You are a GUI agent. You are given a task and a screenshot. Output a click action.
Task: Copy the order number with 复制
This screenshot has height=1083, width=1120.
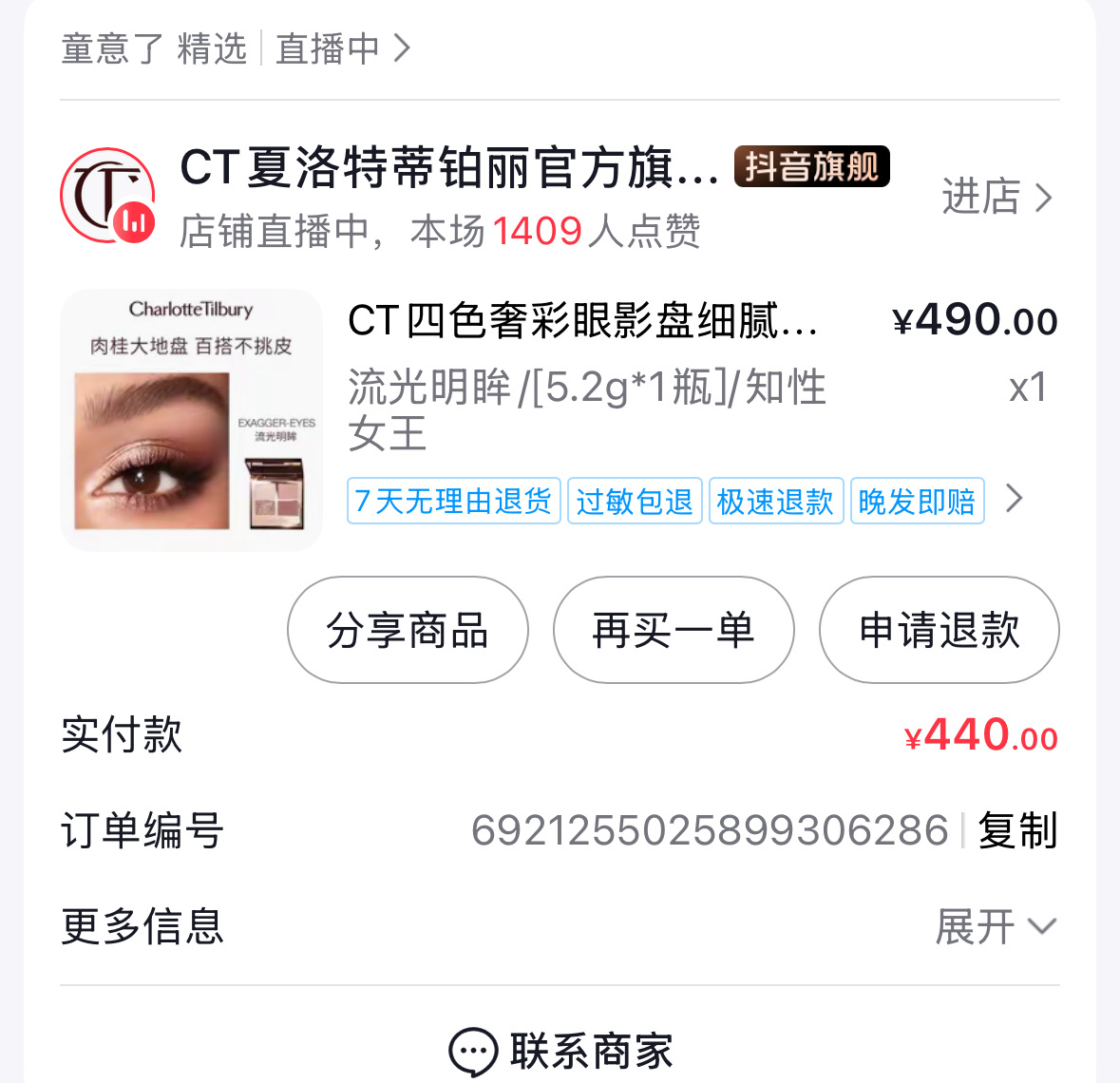click(1017, 830)
